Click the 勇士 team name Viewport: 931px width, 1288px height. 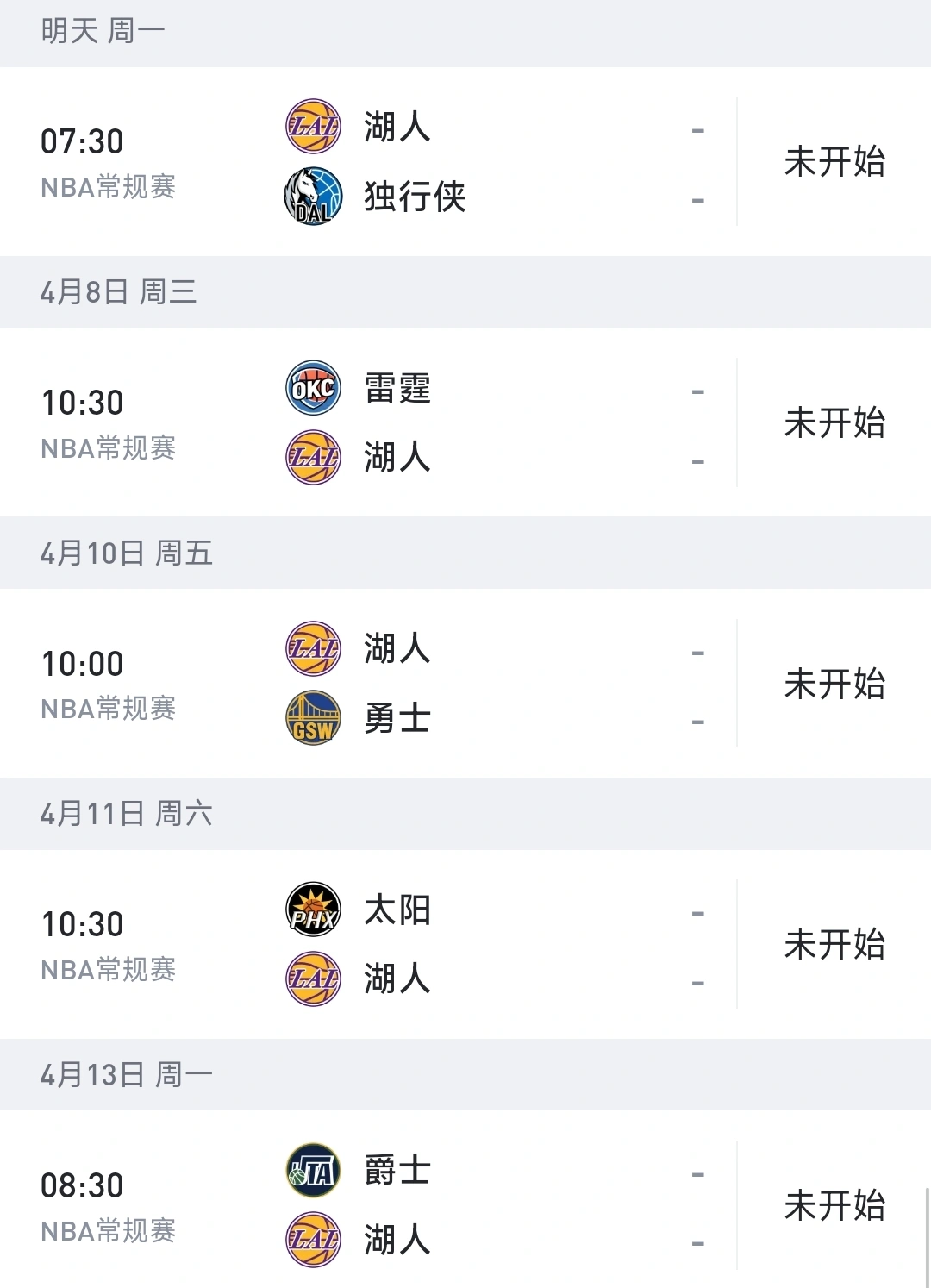(397, 719)
